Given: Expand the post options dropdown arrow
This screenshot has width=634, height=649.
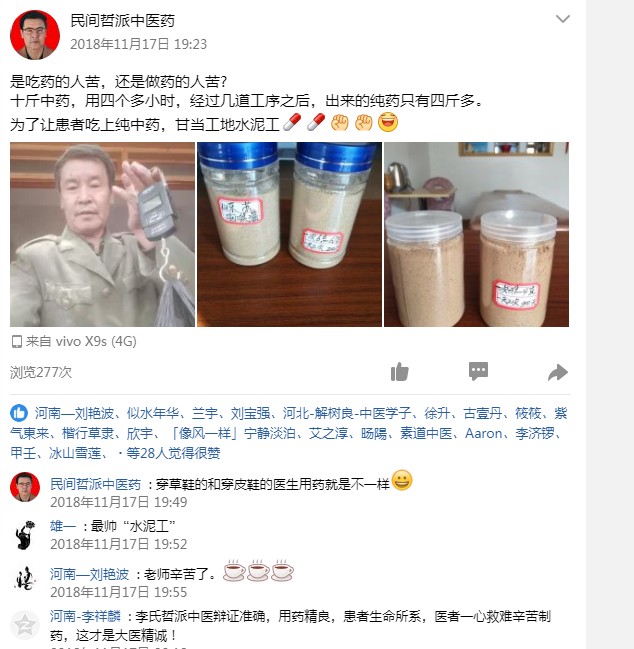Looking at the screenshot, I should 563,19.
